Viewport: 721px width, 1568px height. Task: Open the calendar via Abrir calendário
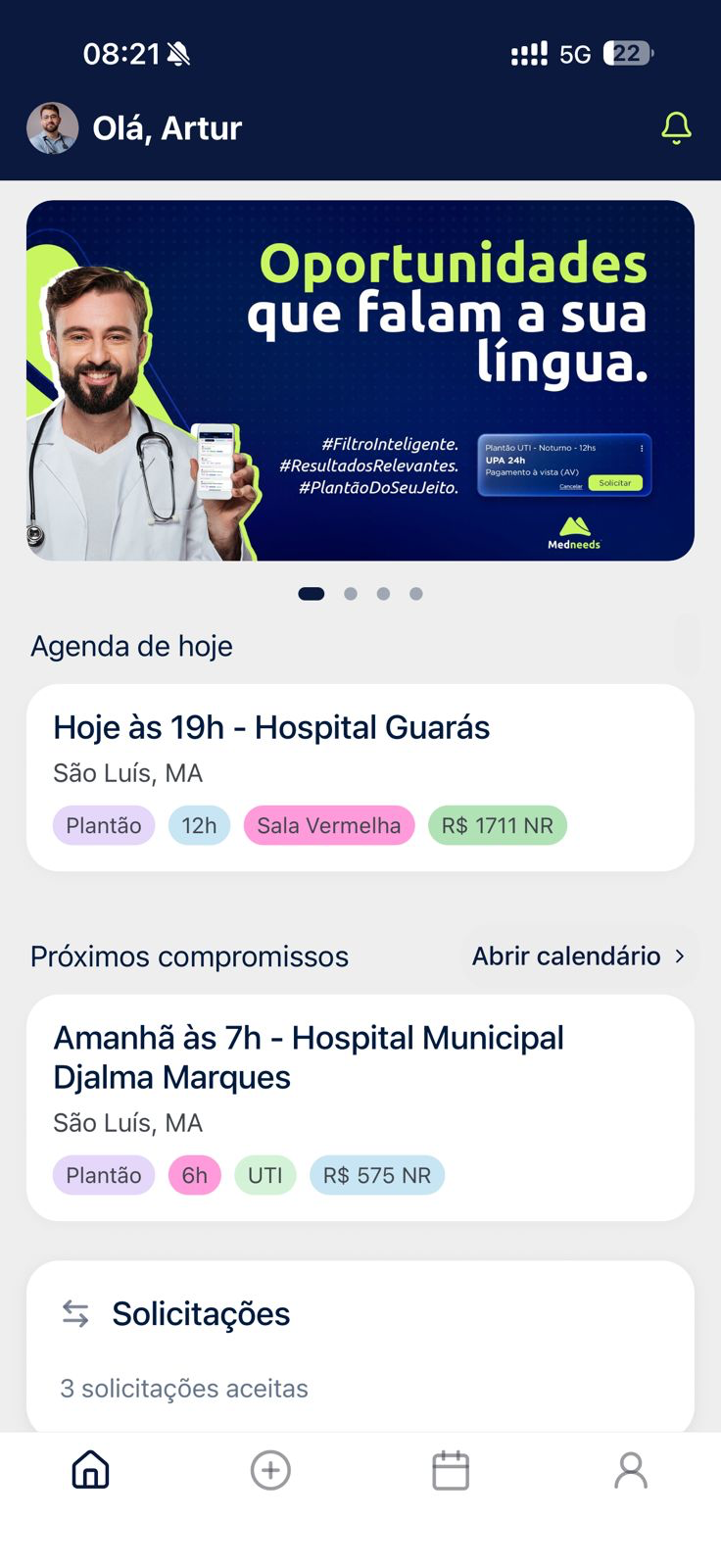[578, 956]
